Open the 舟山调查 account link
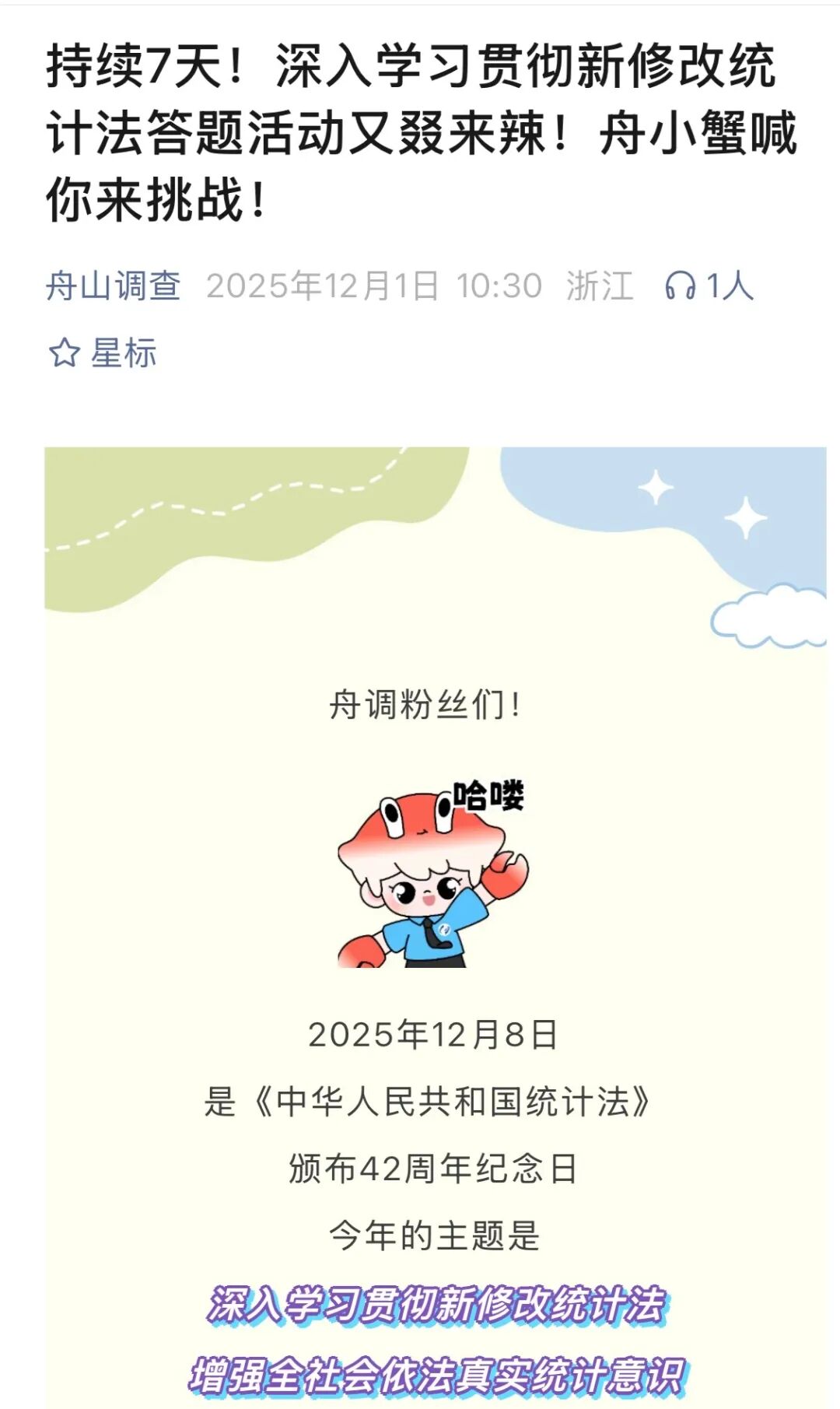 (x=114, y=286)
